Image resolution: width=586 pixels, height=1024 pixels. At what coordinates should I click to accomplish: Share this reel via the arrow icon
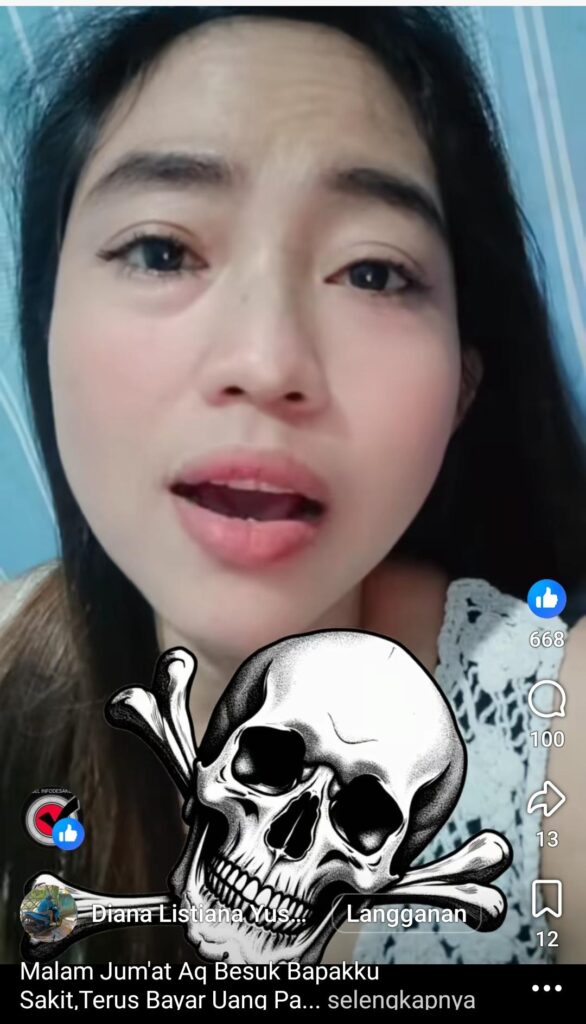[x=546, y=799]
